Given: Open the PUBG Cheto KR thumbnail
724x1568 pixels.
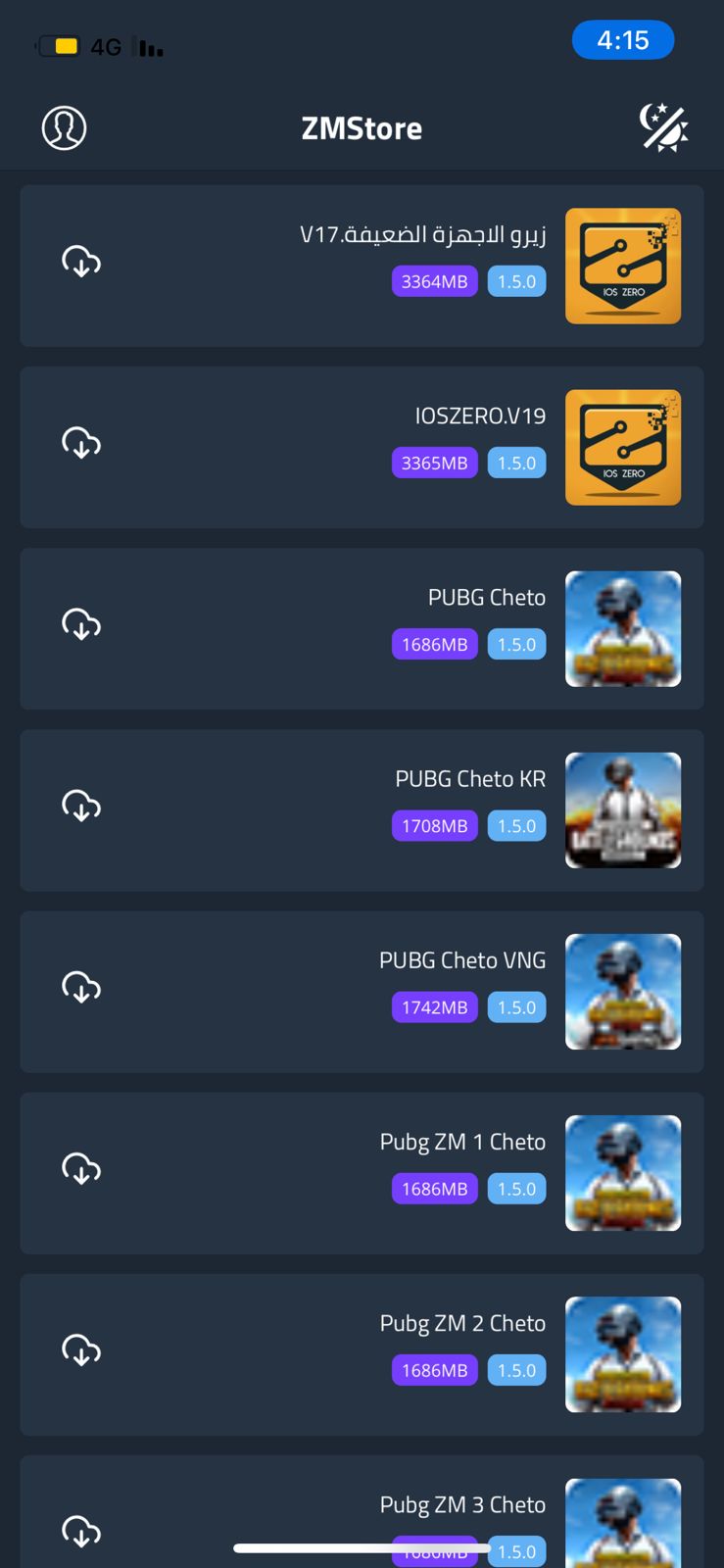Looking at the screenshot, I should click(622, 810).
